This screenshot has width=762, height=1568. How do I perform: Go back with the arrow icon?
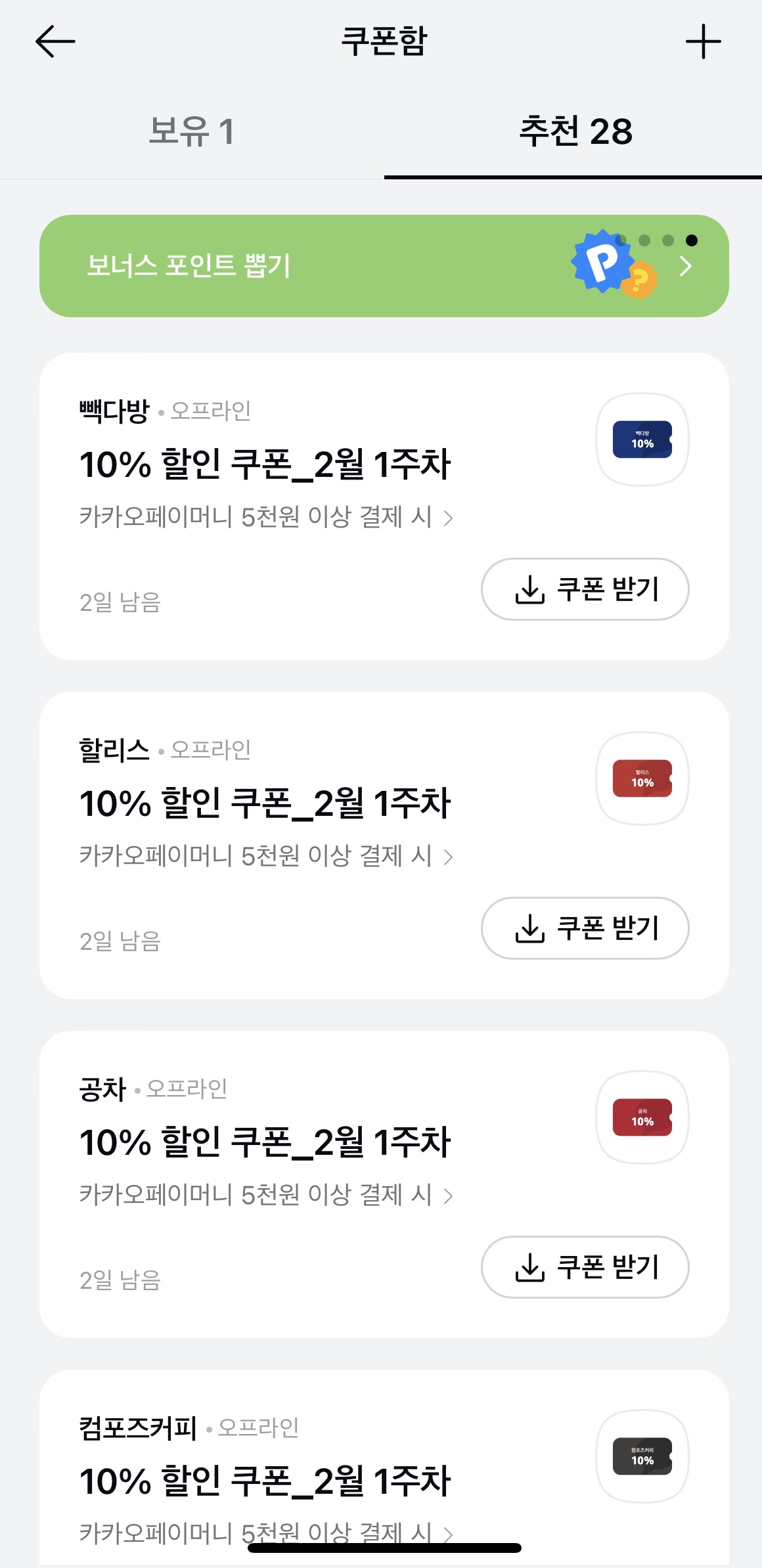[x=55, y=42]
